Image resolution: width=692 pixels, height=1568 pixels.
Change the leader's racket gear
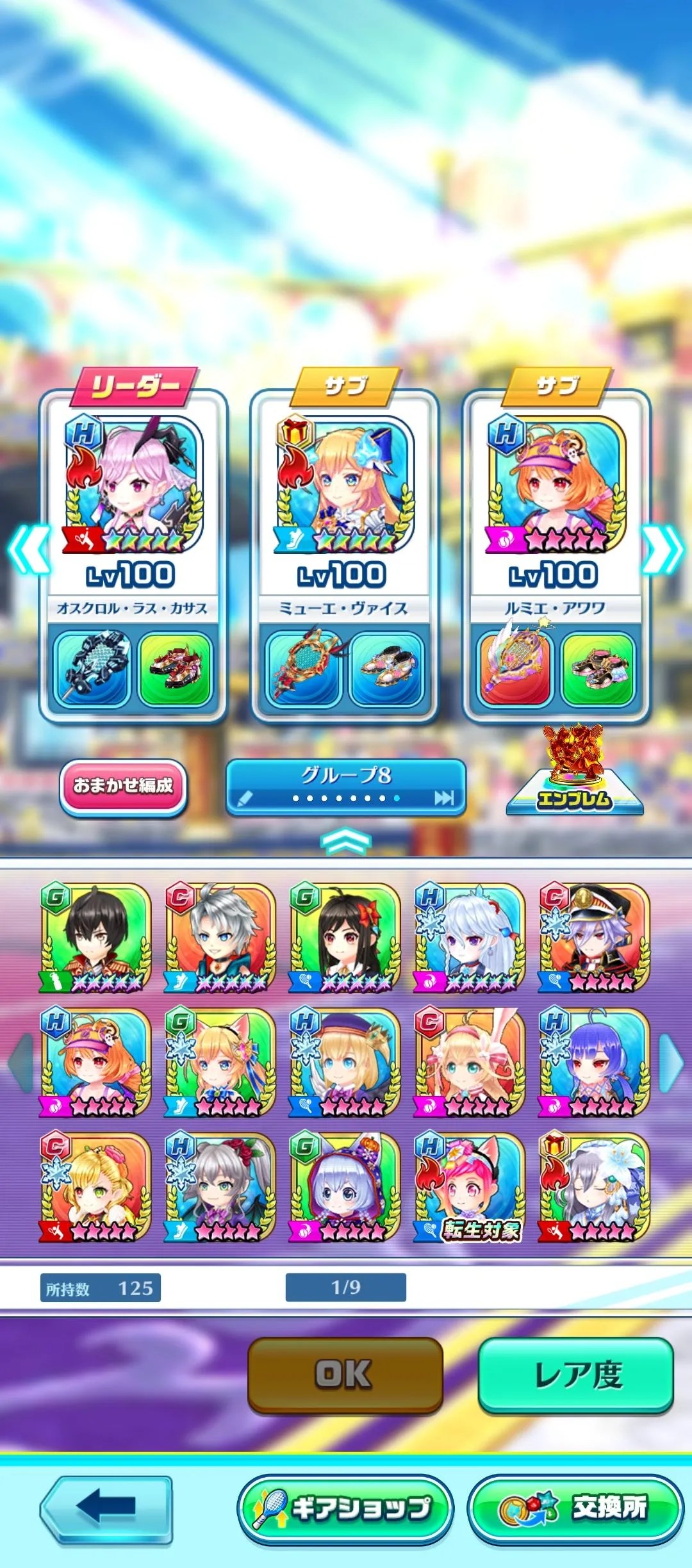coord(93,669)
